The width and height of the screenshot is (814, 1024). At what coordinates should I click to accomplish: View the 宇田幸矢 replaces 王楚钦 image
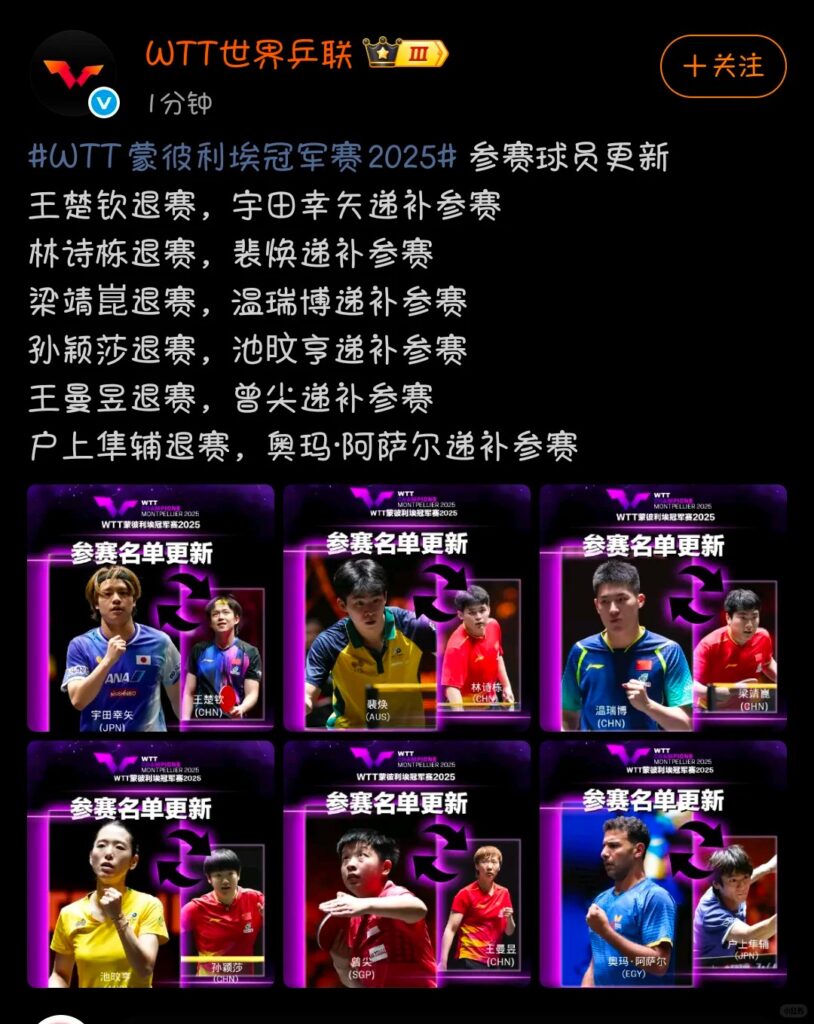coord(151,608)
